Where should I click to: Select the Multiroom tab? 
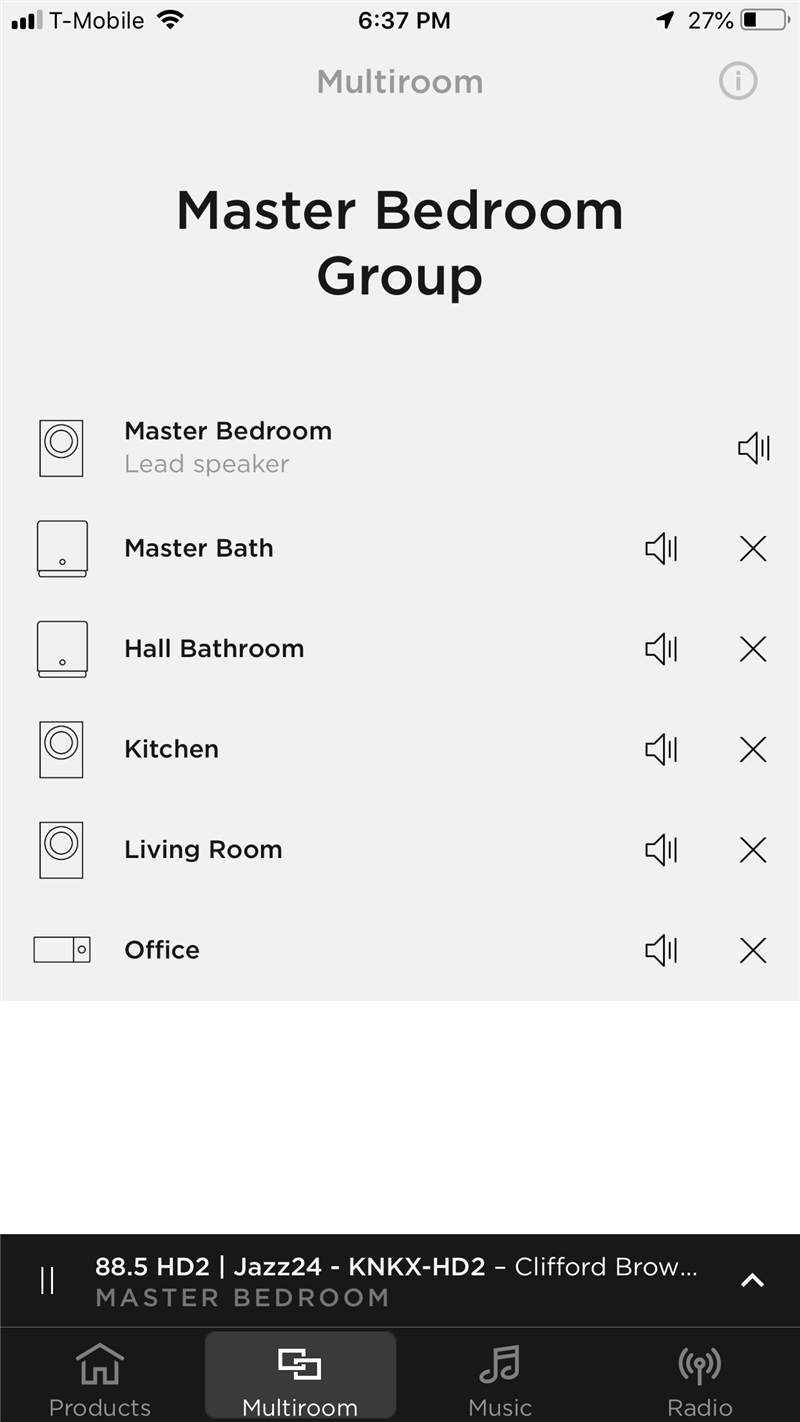pos(300,1378)
